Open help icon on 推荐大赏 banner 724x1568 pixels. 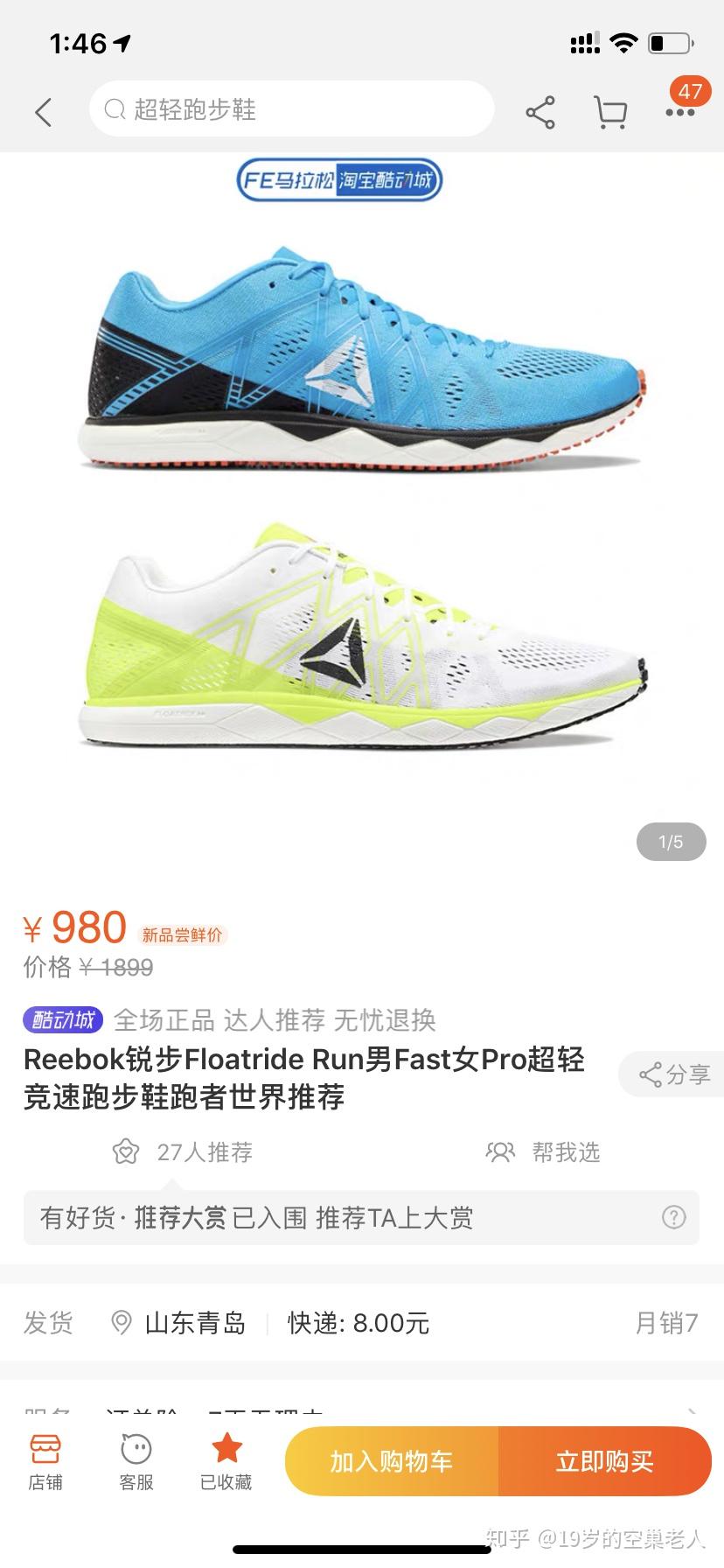[673, 1217]
